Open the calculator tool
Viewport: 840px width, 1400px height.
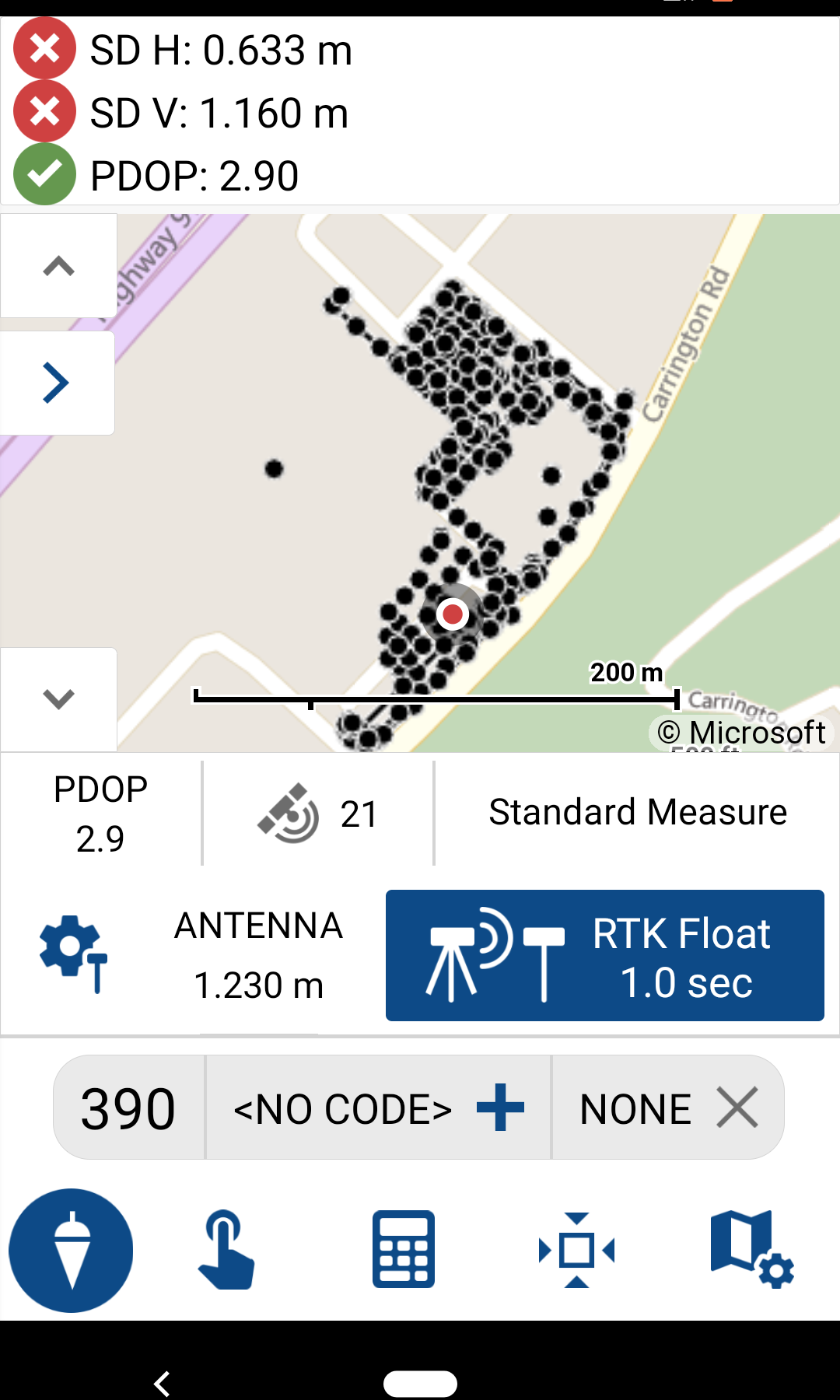point(403,1250)
